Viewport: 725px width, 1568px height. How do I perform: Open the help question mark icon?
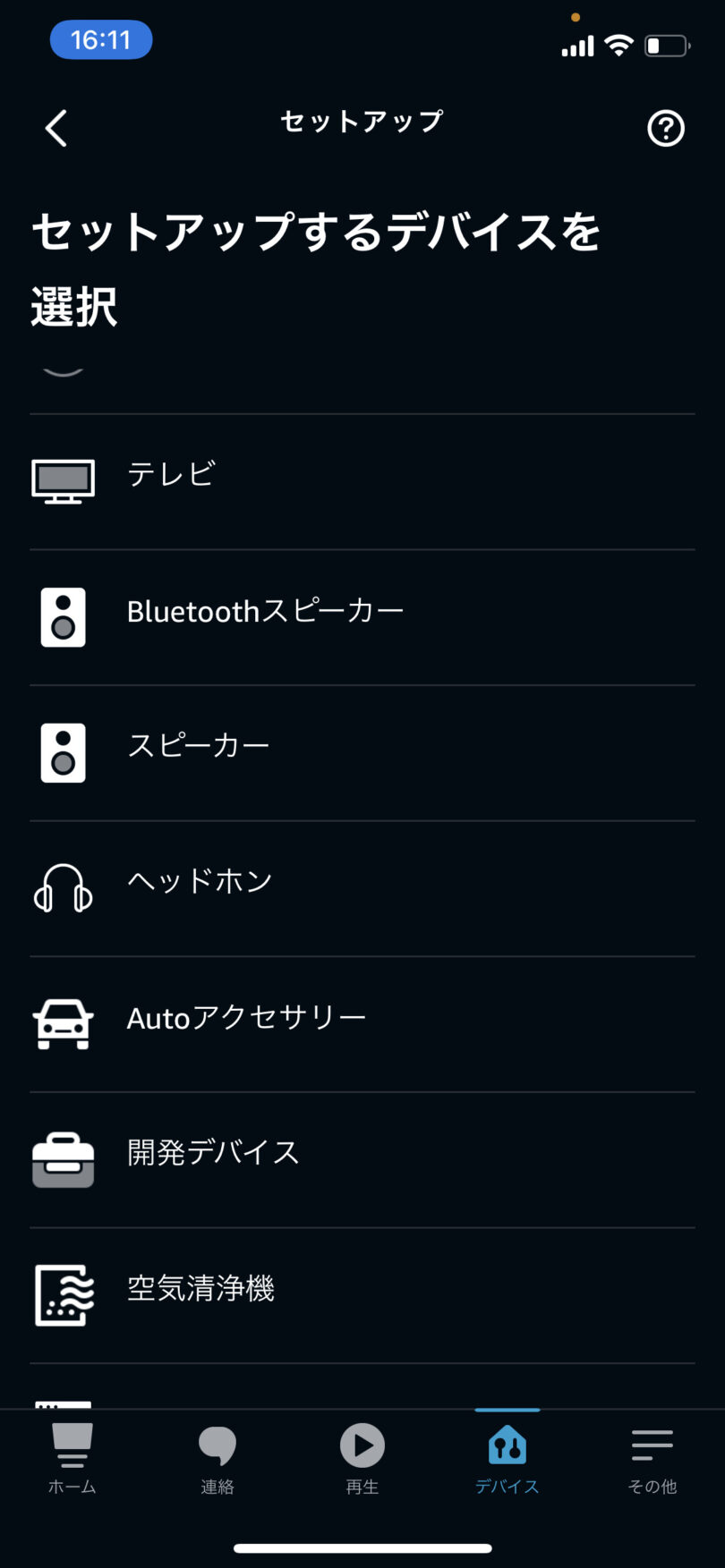(x=666, y=128)
